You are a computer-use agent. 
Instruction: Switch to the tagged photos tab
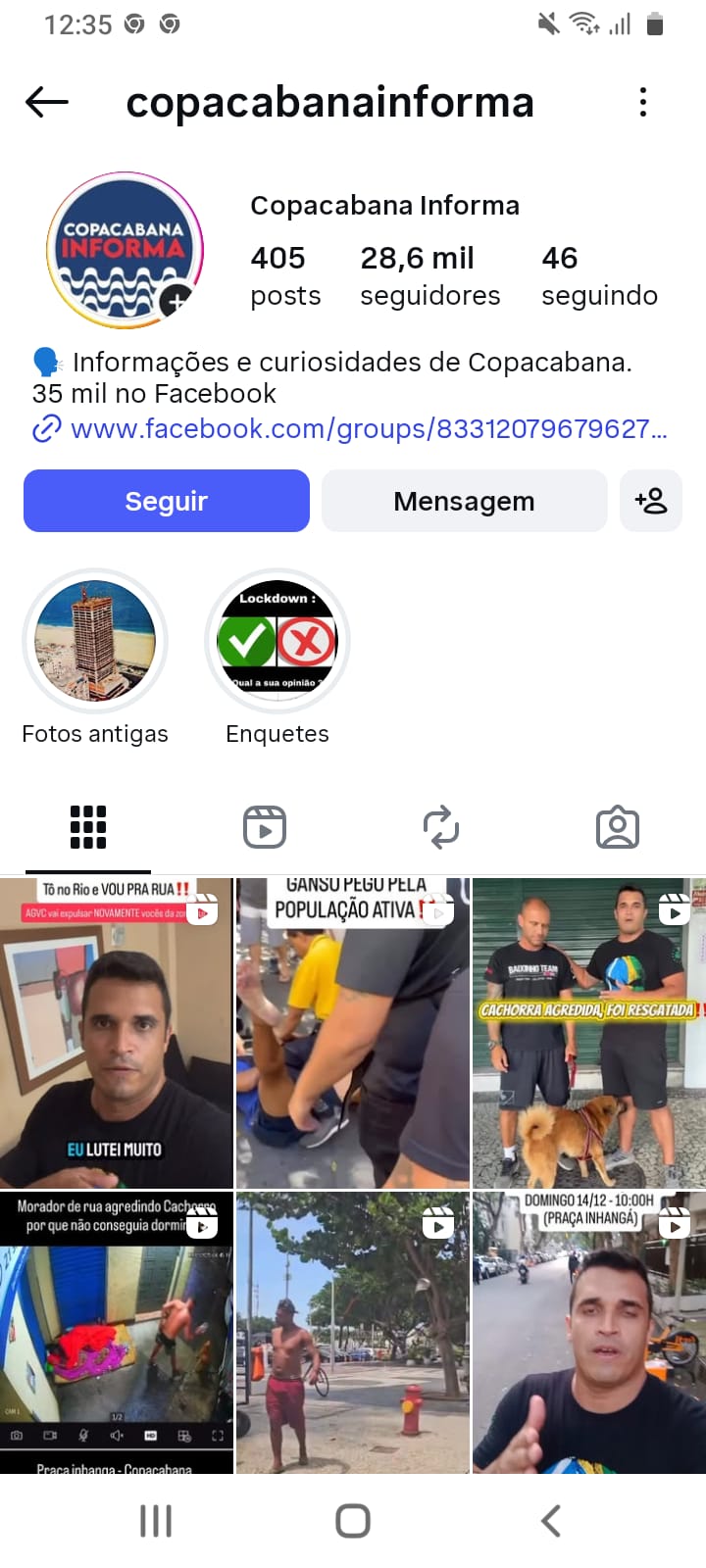[x=618, y=827]
